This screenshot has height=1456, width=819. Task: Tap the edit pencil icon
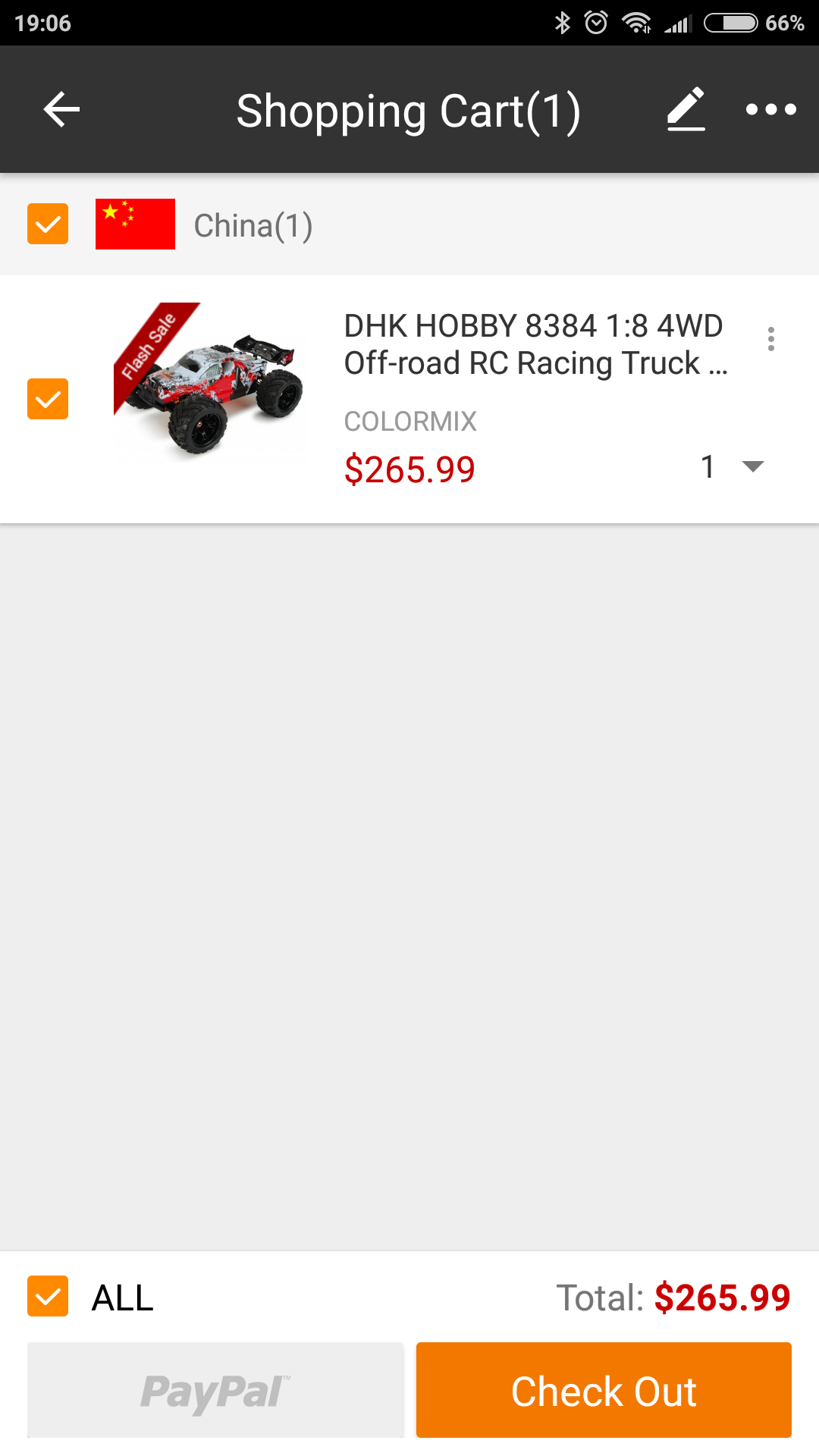click(x=686, y=109)
